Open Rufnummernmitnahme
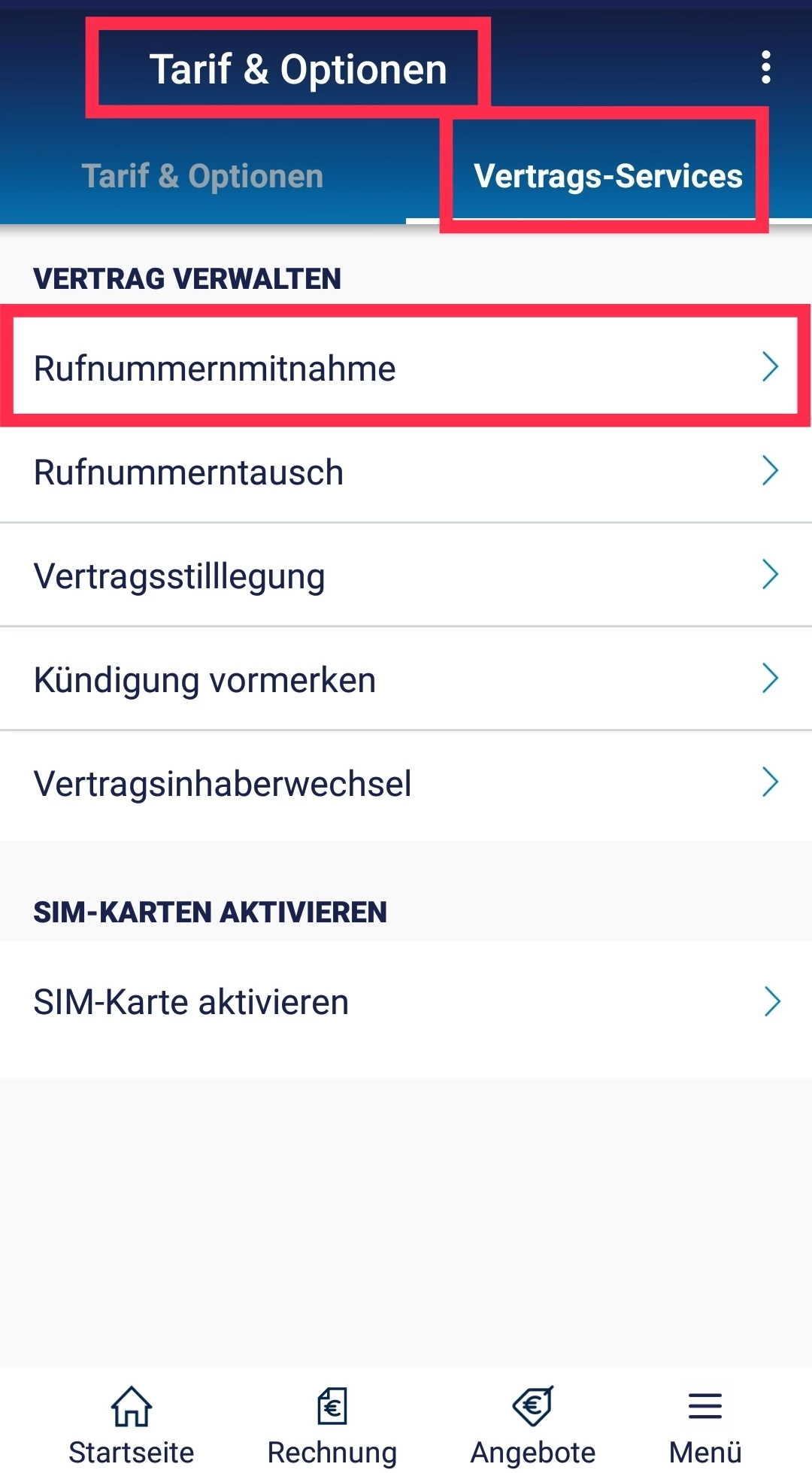The image size is (812, 1473). [x=406, y=368]
